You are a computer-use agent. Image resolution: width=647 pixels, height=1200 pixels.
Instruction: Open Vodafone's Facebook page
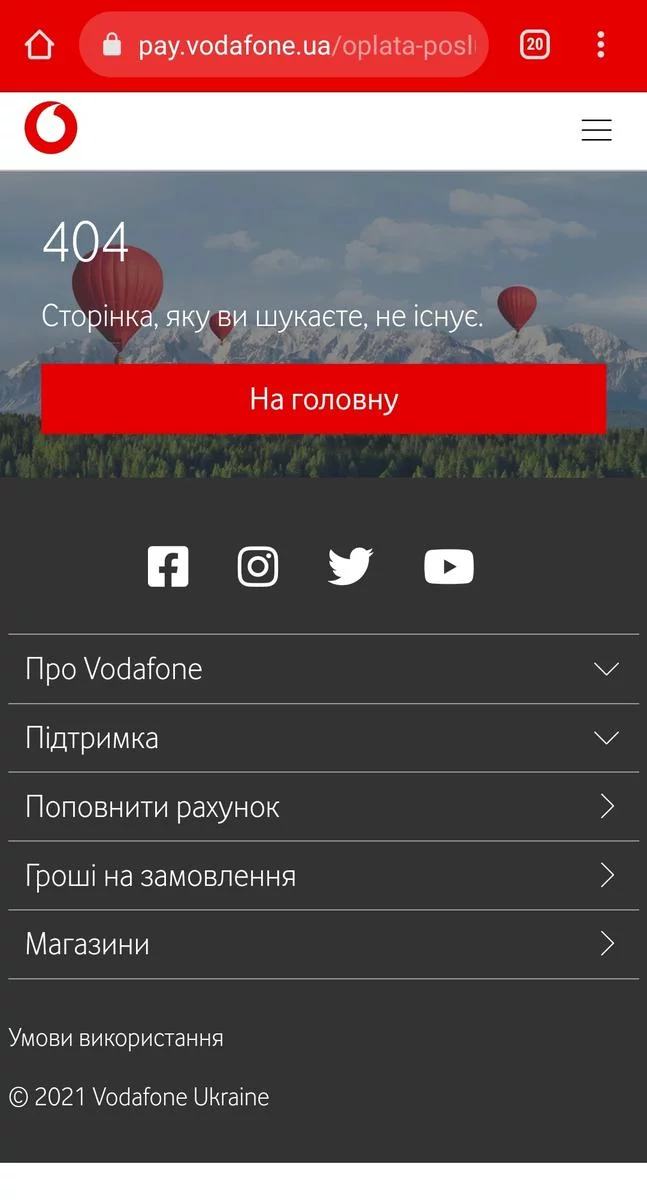tap(168, 567)
